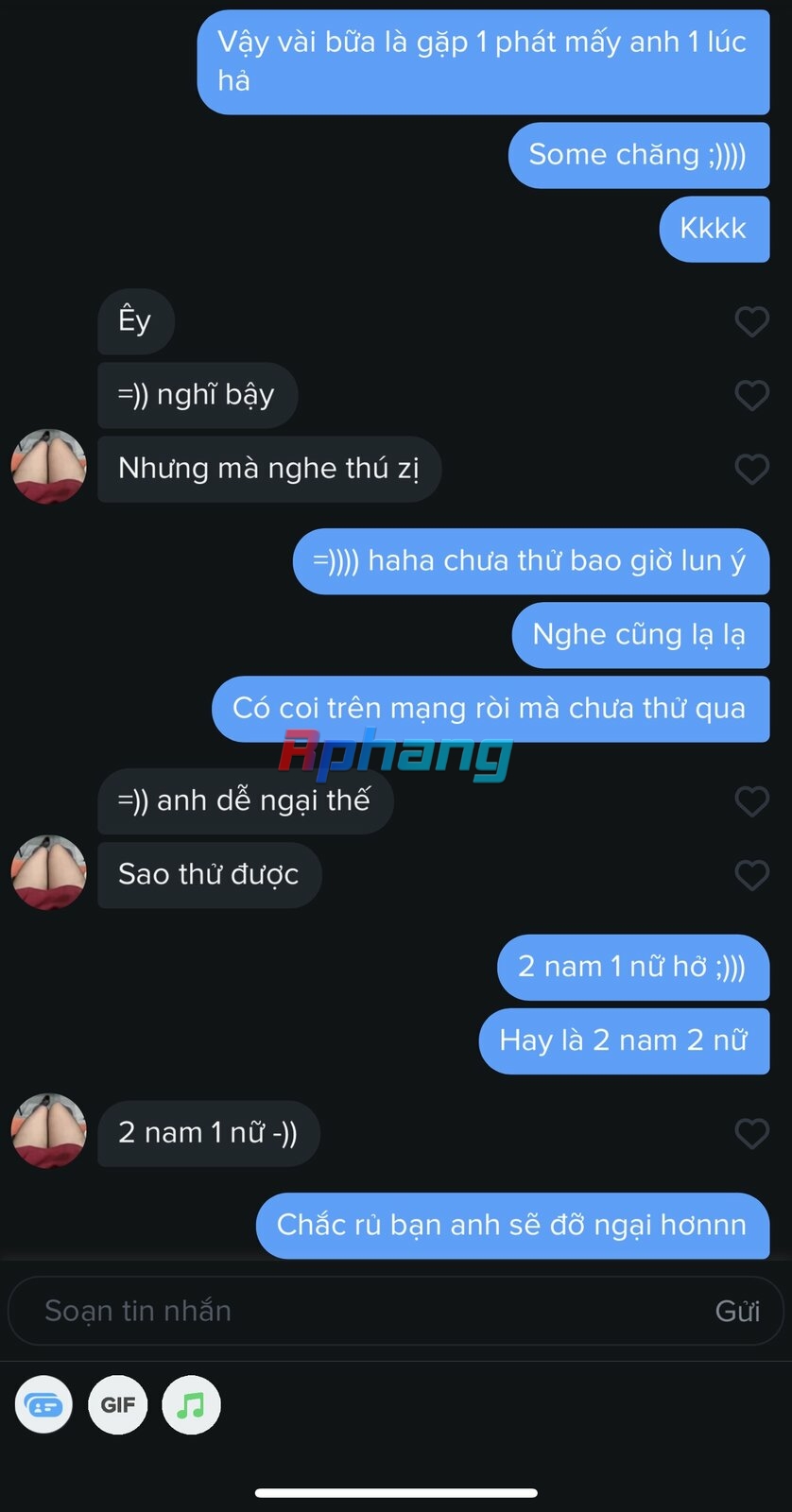
Task: Open the GIF picker
Action: pyautogui.click(x=118, y=1405)
